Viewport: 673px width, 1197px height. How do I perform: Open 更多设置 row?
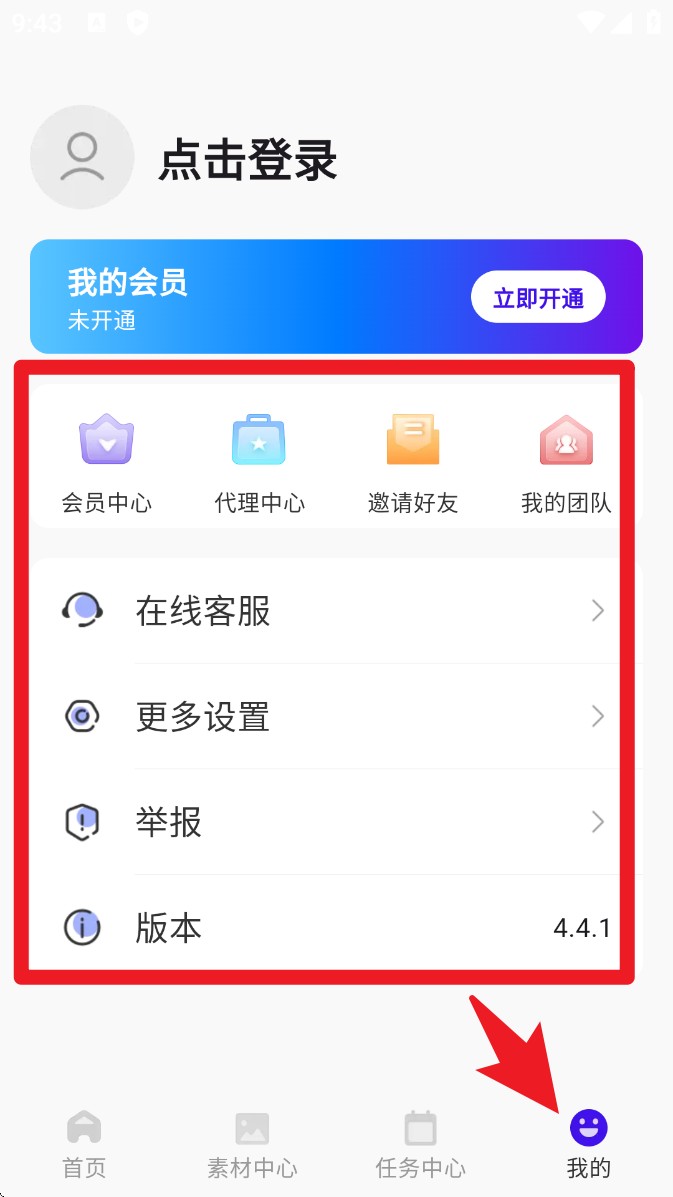(x=330, y=717)
